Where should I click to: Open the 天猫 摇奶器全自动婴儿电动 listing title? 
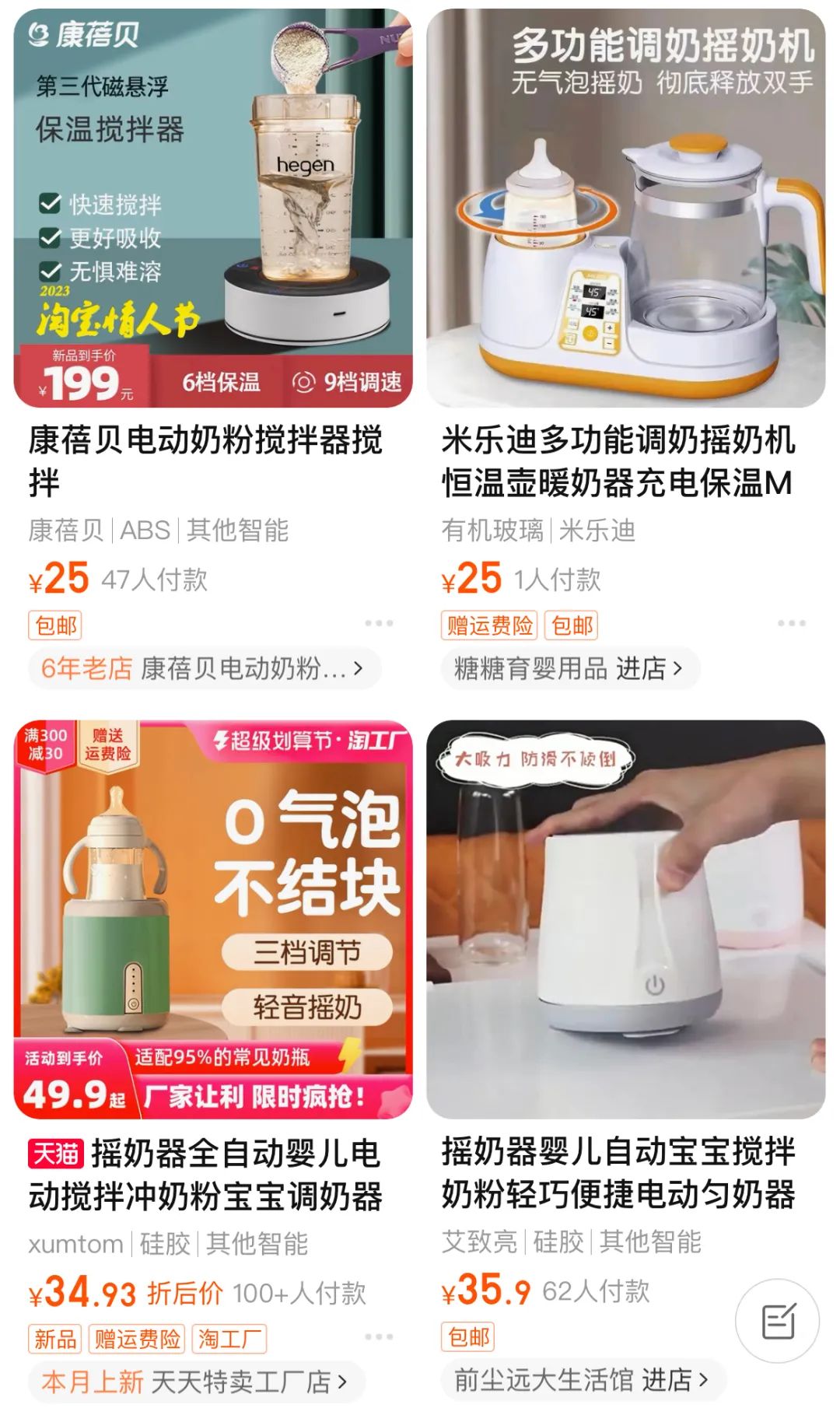click(205, 1174)
